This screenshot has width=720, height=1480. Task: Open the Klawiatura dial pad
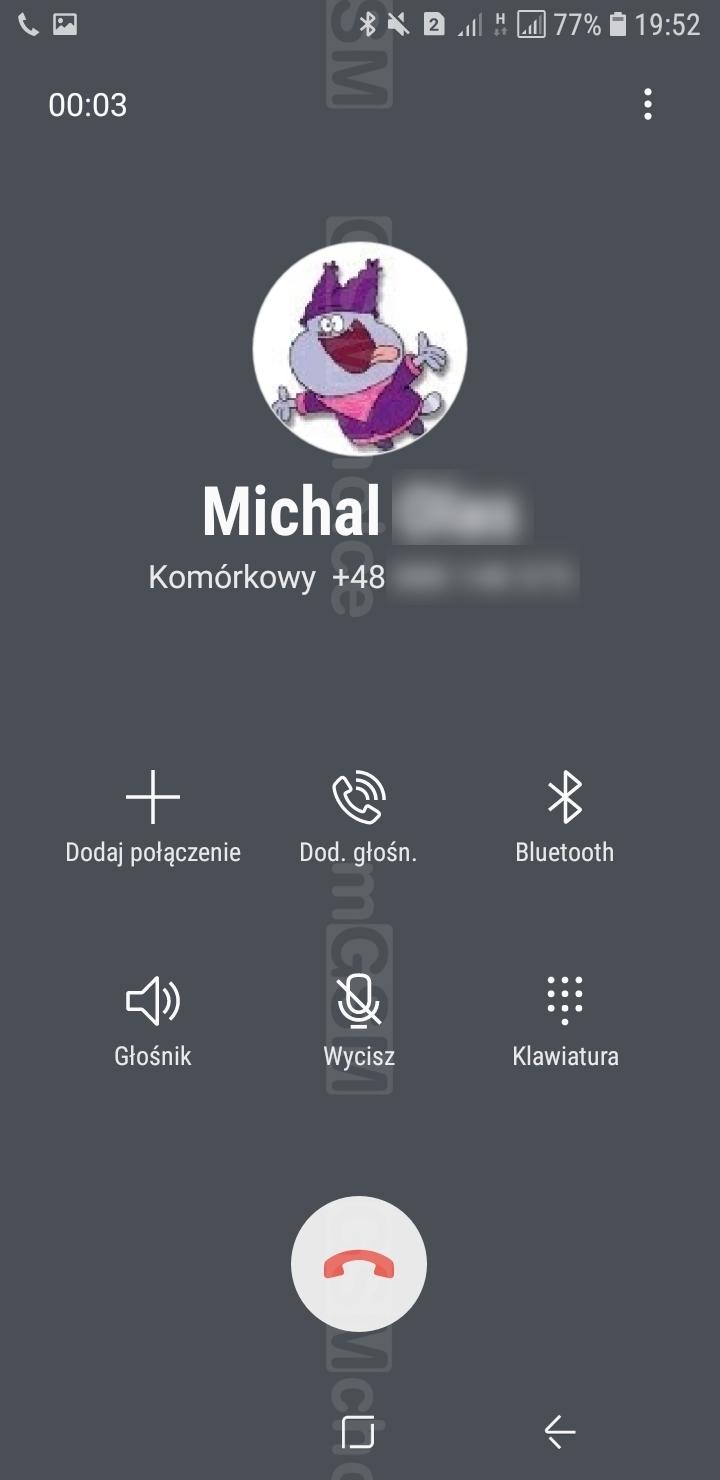(x=565, y=1022)
